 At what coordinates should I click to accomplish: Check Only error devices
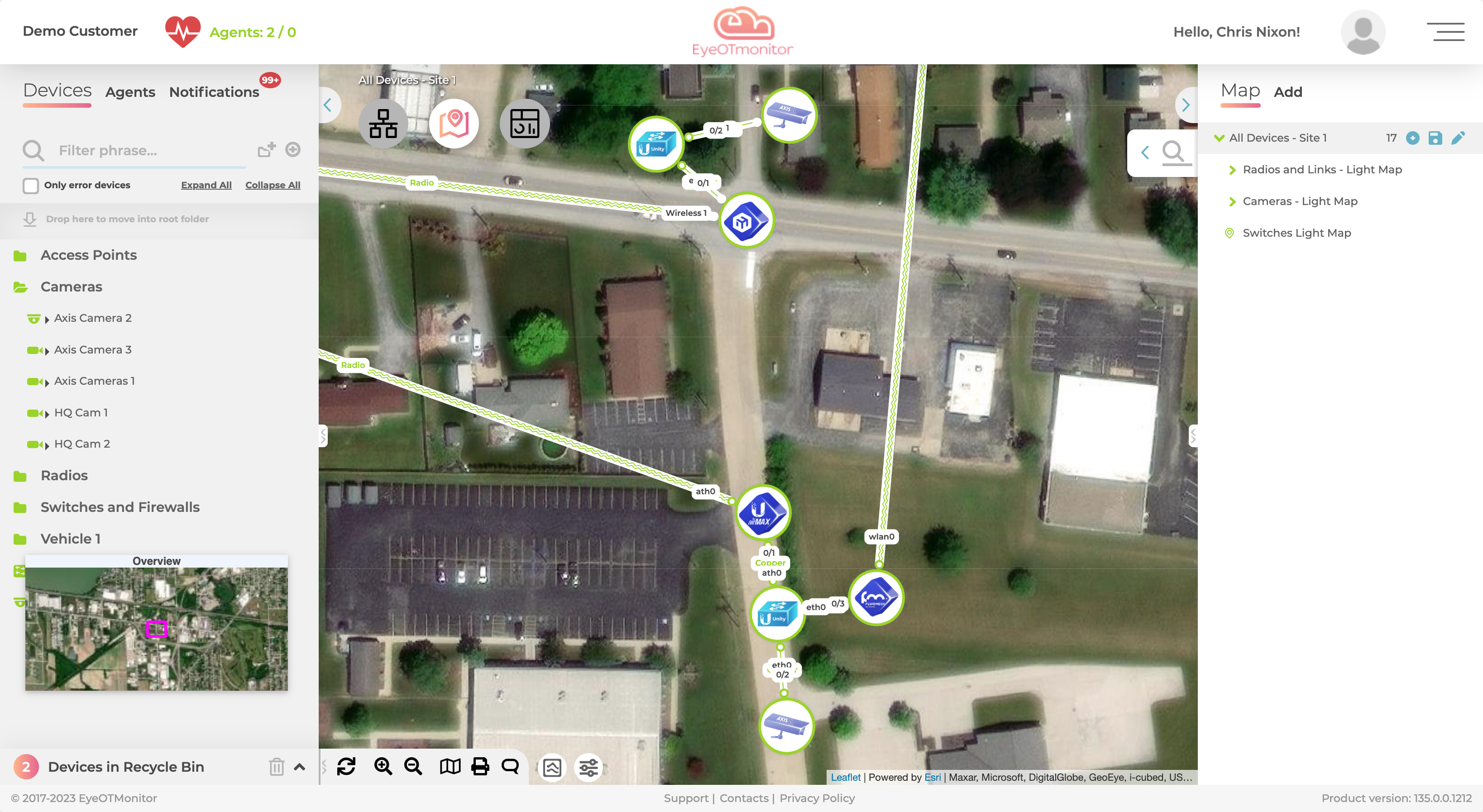(30, 185)
